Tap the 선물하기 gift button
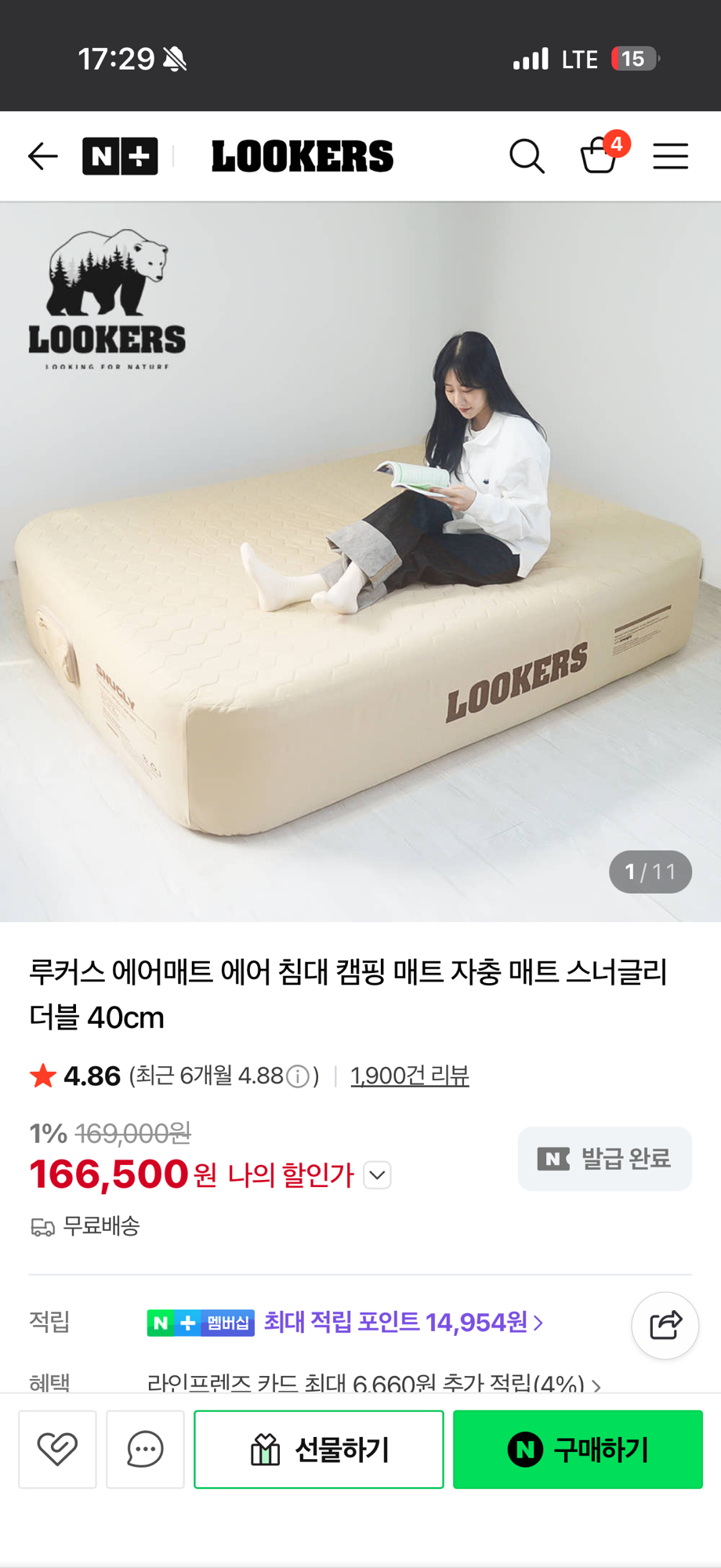721x1568 pixels. pos(318,1449)
